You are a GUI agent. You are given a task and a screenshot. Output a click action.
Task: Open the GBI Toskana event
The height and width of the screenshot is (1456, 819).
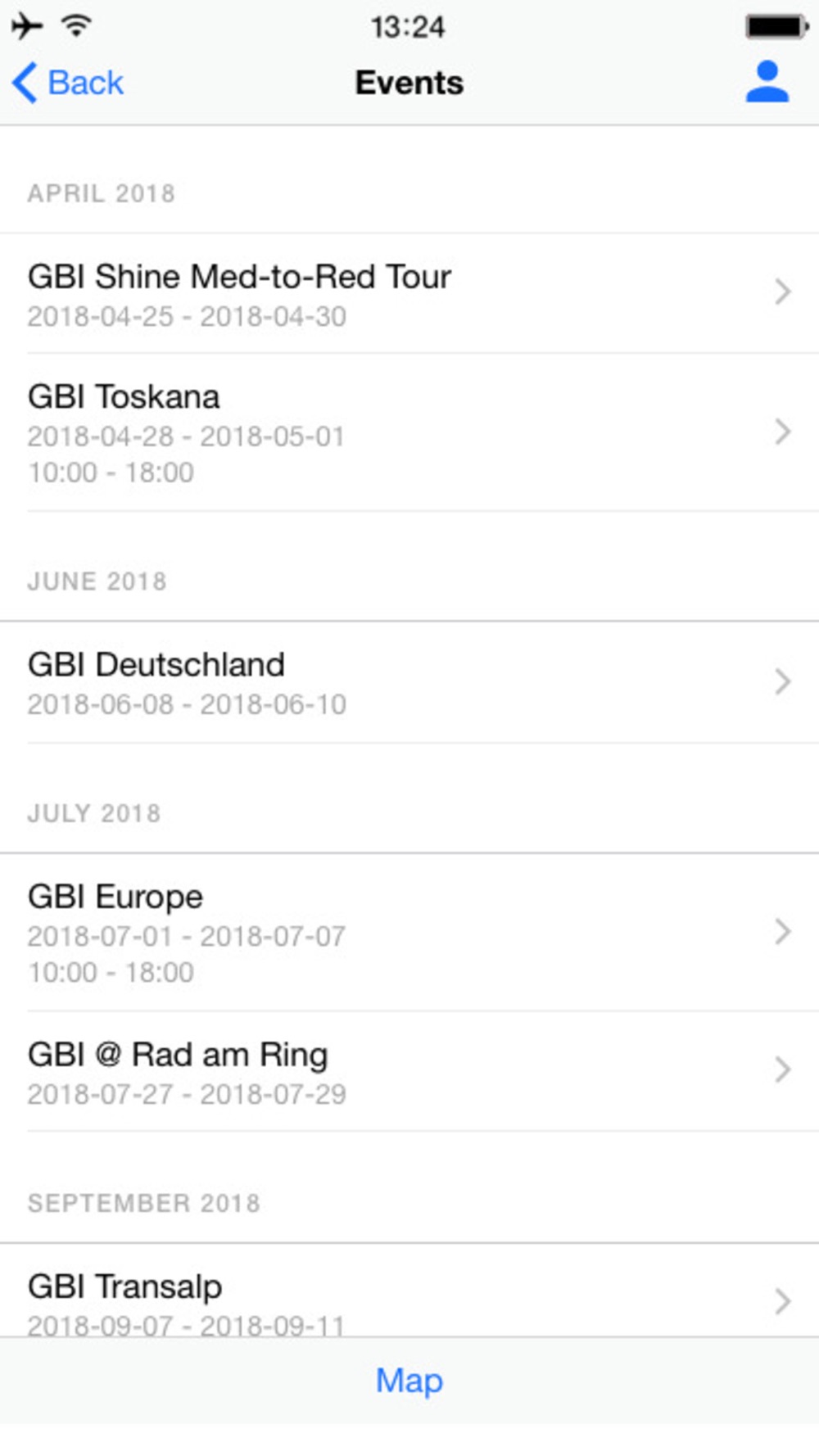(x=409, y=432)
